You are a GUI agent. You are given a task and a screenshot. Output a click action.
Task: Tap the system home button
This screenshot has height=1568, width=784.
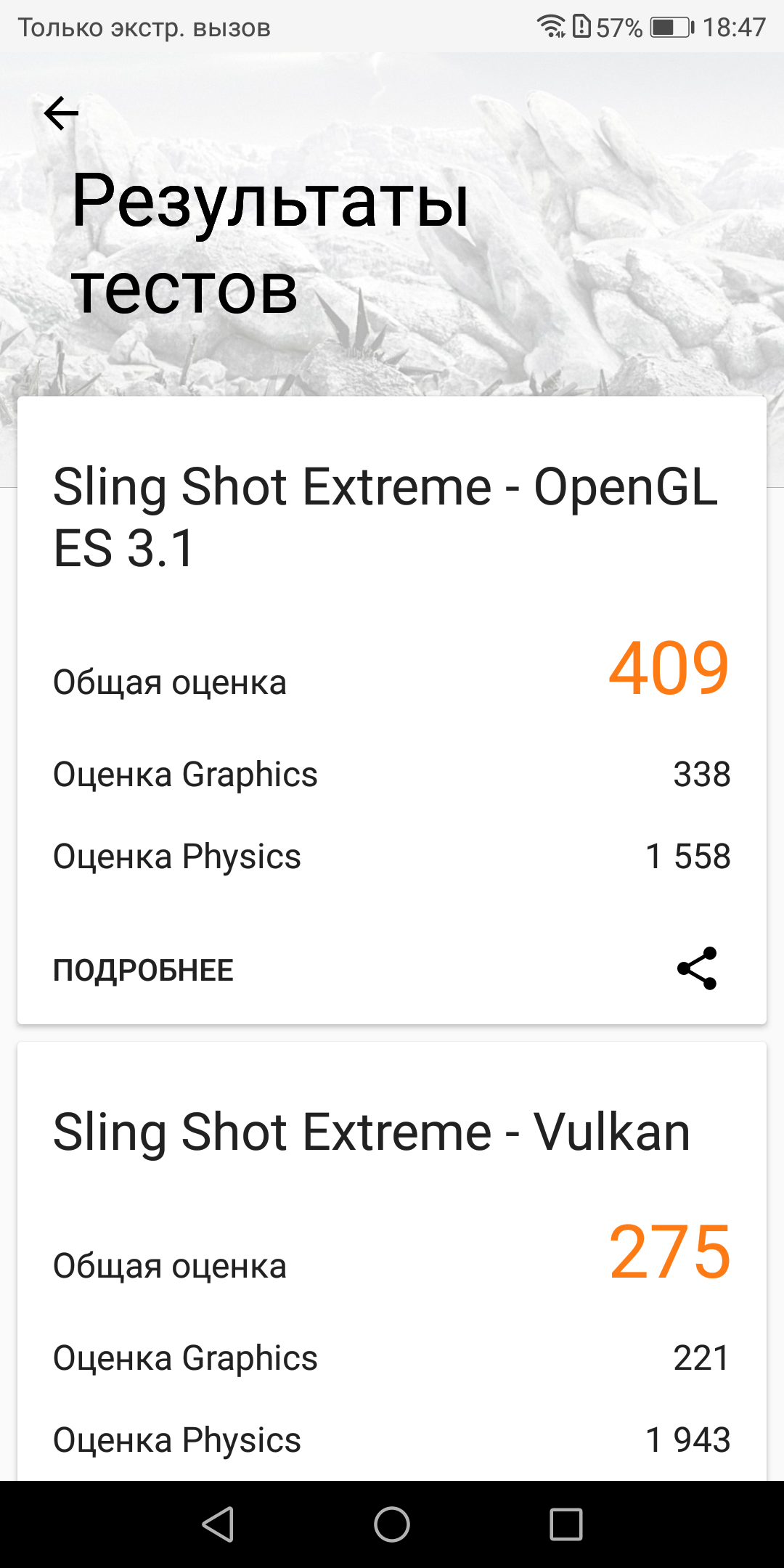click(x=392, y=1524)
